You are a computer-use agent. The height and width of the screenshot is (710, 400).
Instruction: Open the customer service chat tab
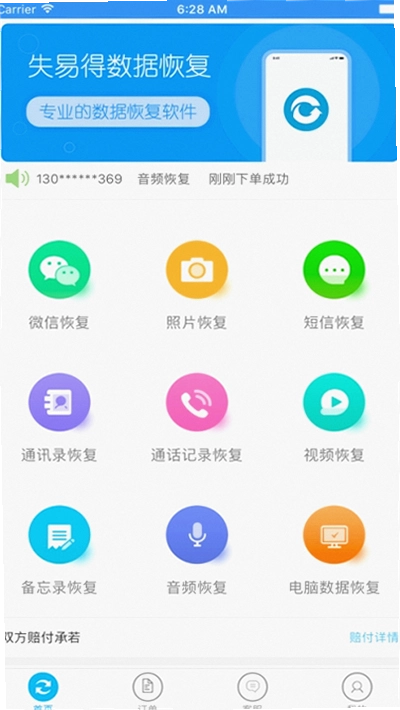[252, 690]
